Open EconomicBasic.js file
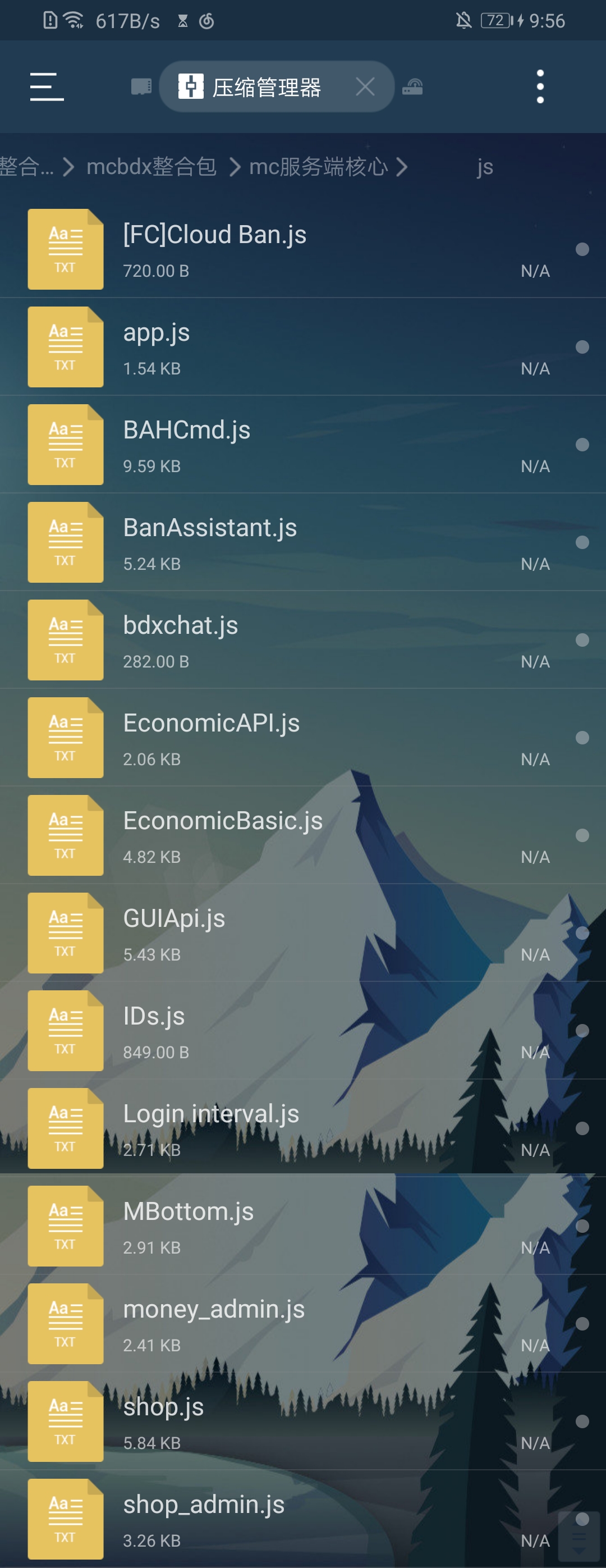Screen dimensions: 606x1568 [222, 822]
